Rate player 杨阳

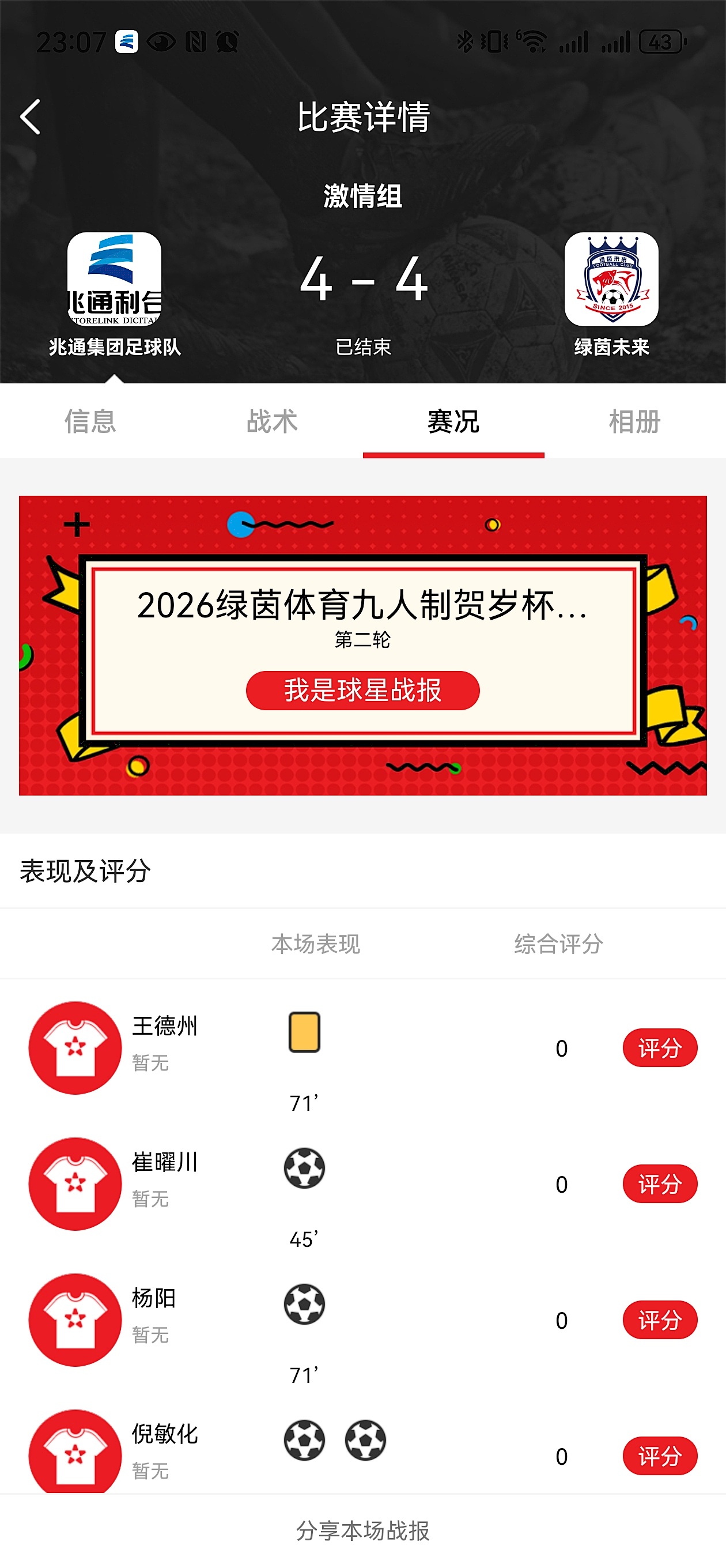tap(659, 1320)
